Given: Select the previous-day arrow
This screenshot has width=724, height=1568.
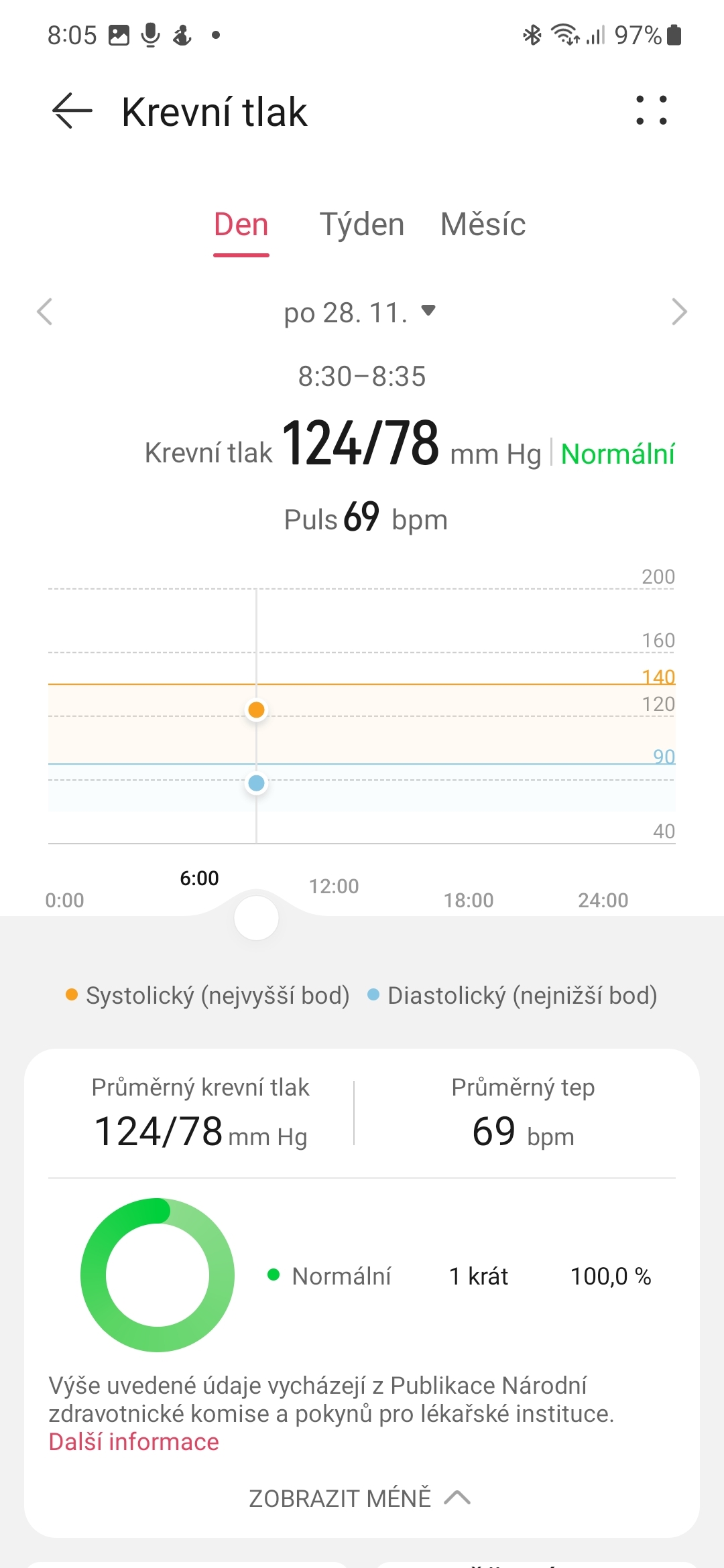Looking at the screenshot, I should [x=44, y=312].
